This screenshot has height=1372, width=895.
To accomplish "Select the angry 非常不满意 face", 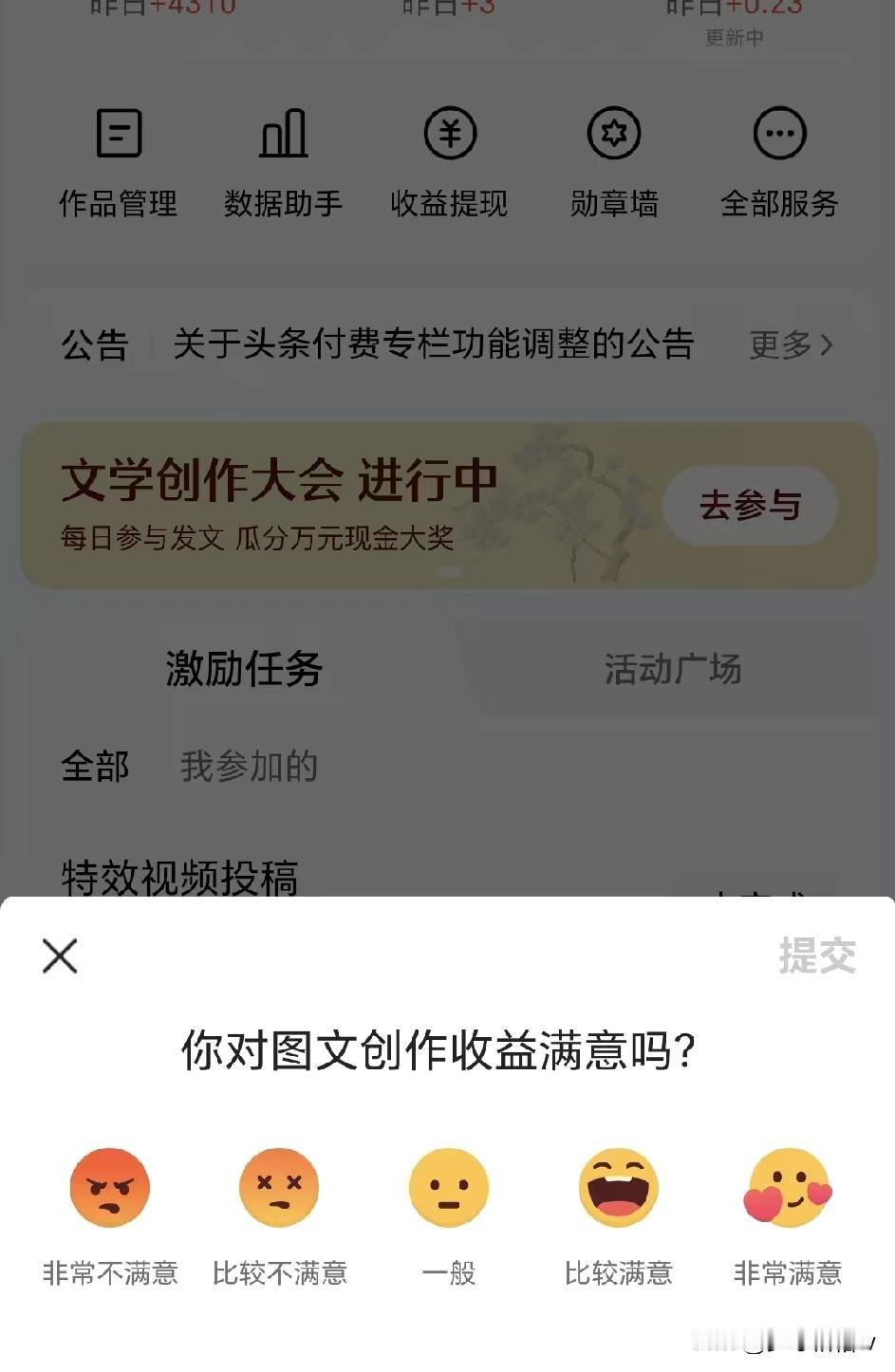I will [x=110, y=1187].
